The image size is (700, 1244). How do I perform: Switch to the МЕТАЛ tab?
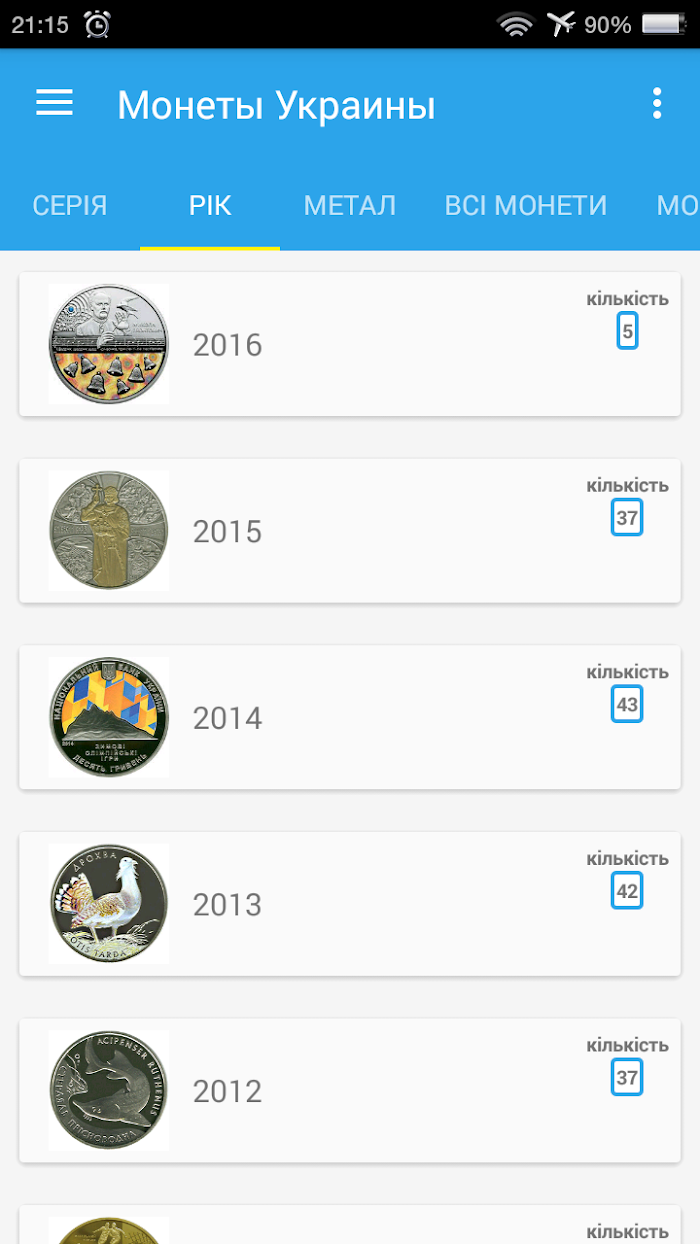(350, 206)
